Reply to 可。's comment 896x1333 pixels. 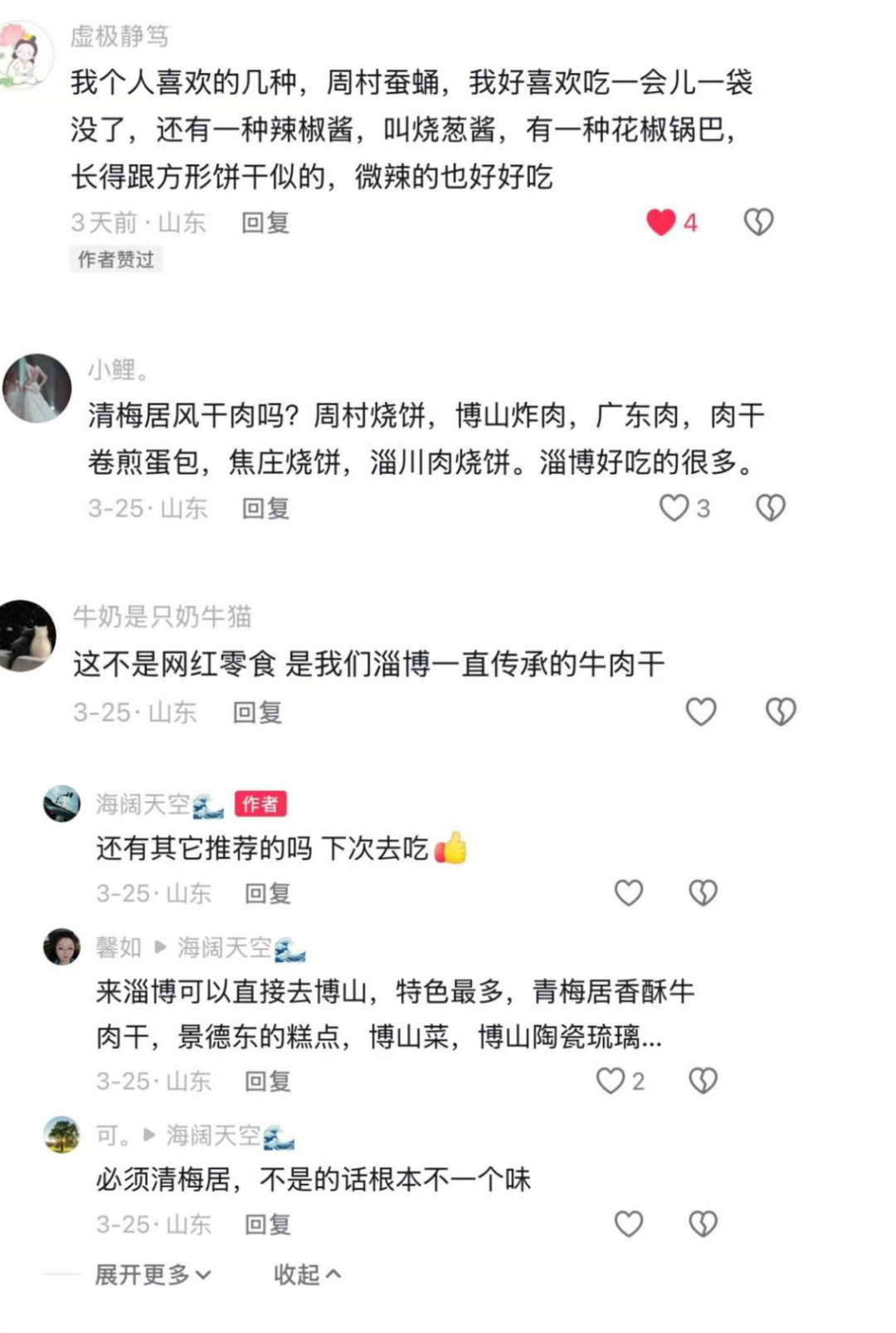pos(267,1224)
